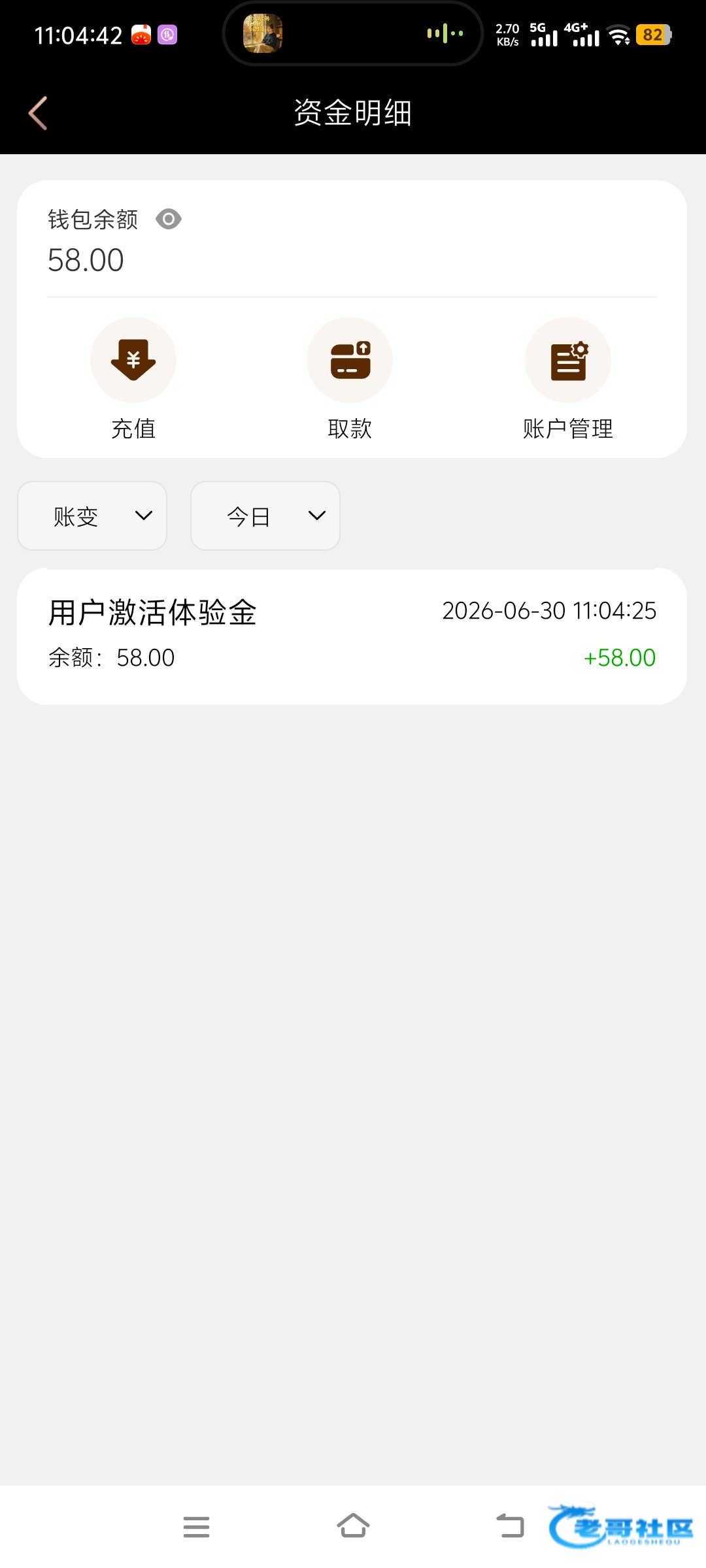Expand the 账变 type dropdown

point(92,516)
